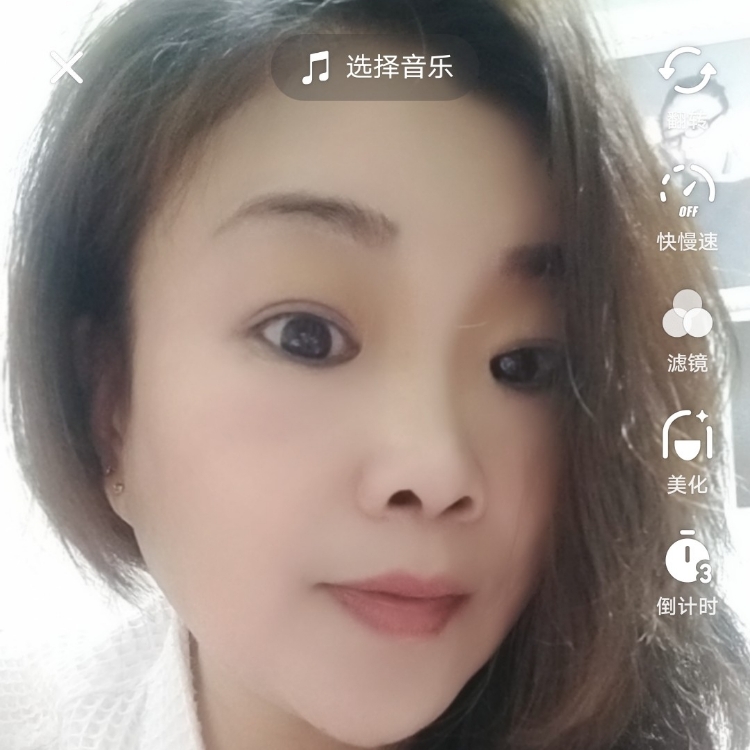Open the 选择音乐 music picker
750x750 pixels.
376,67
